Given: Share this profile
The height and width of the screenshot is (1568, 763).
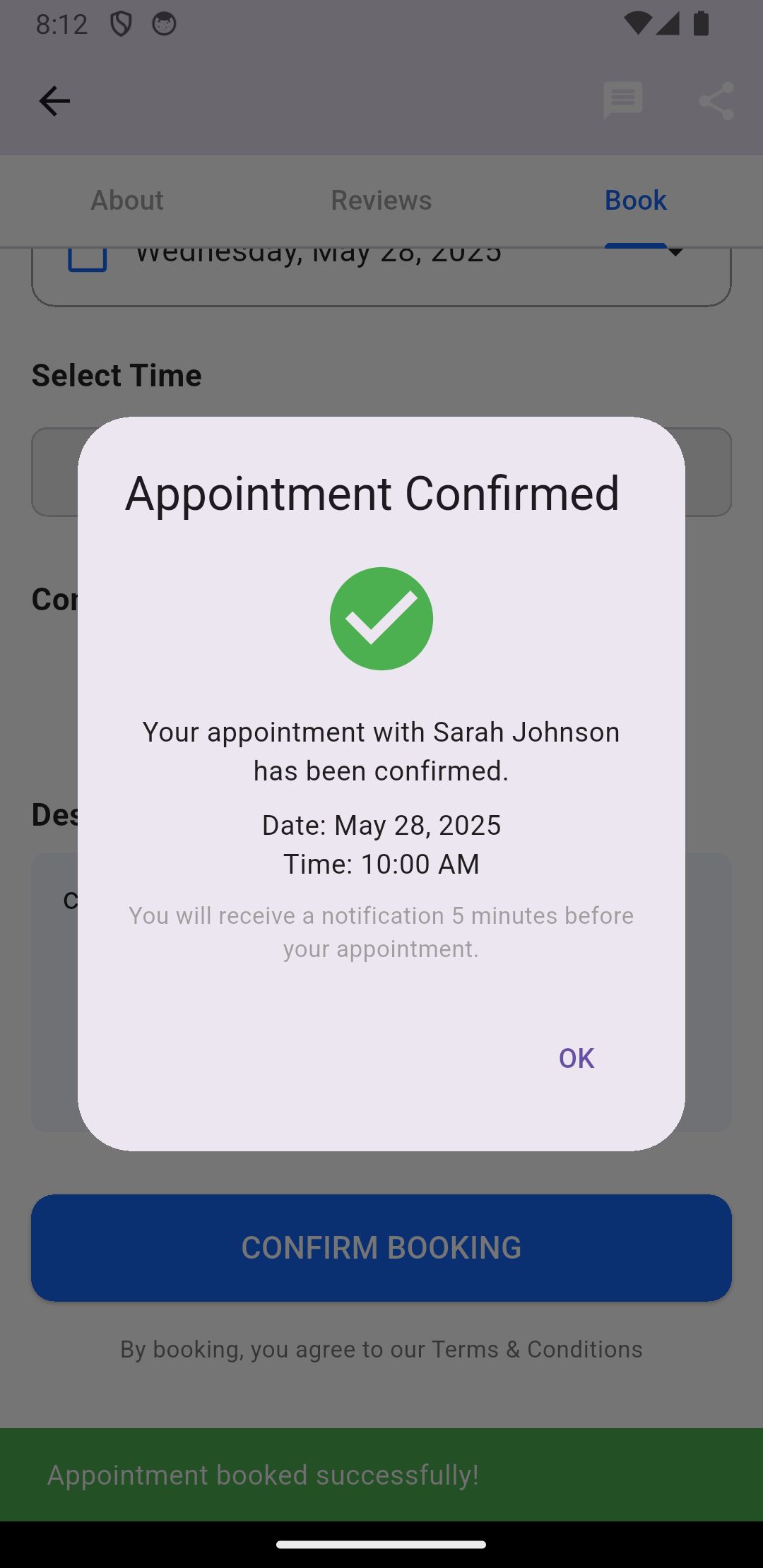Looking at the screenshot, I should (x=716, y=101).
